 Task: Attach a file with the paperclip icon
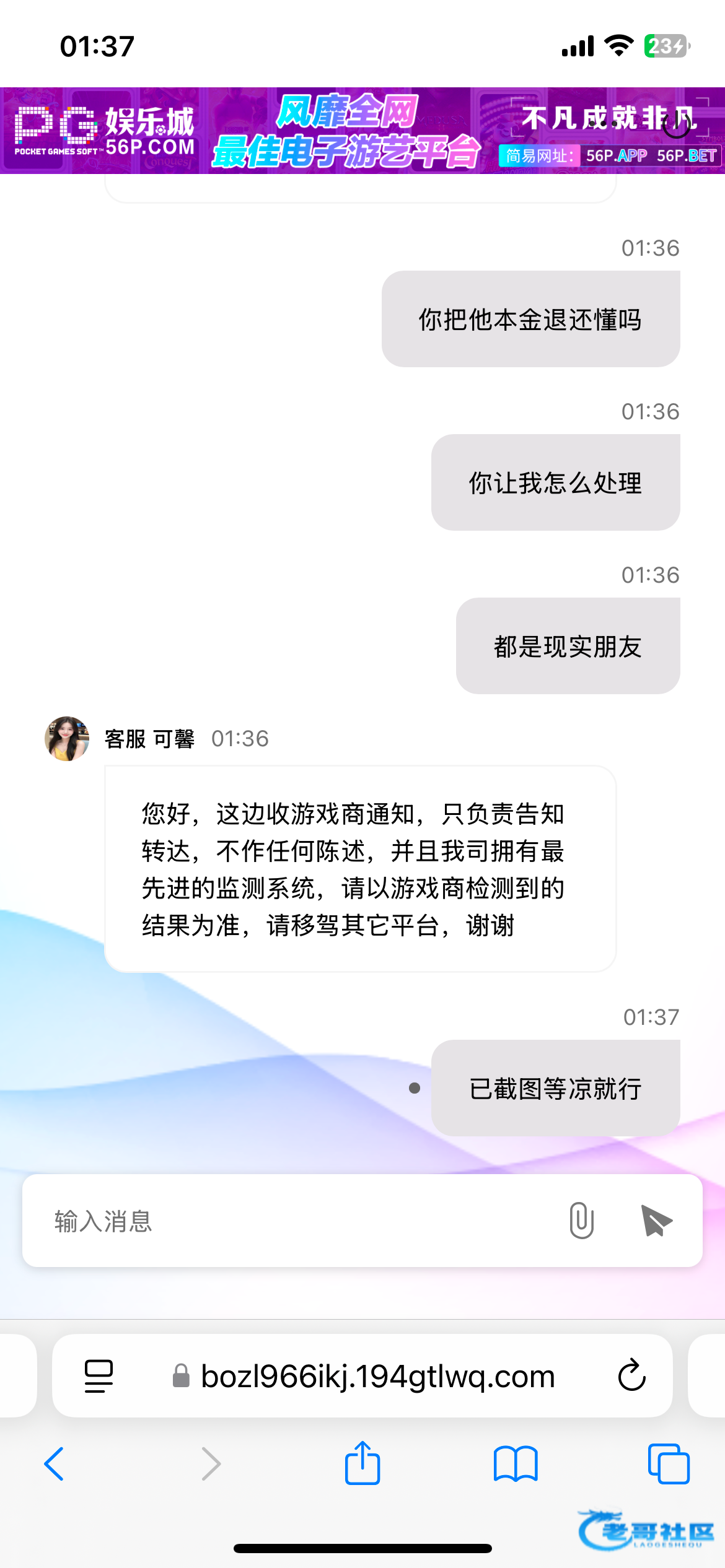click(x=581, y=1221)
